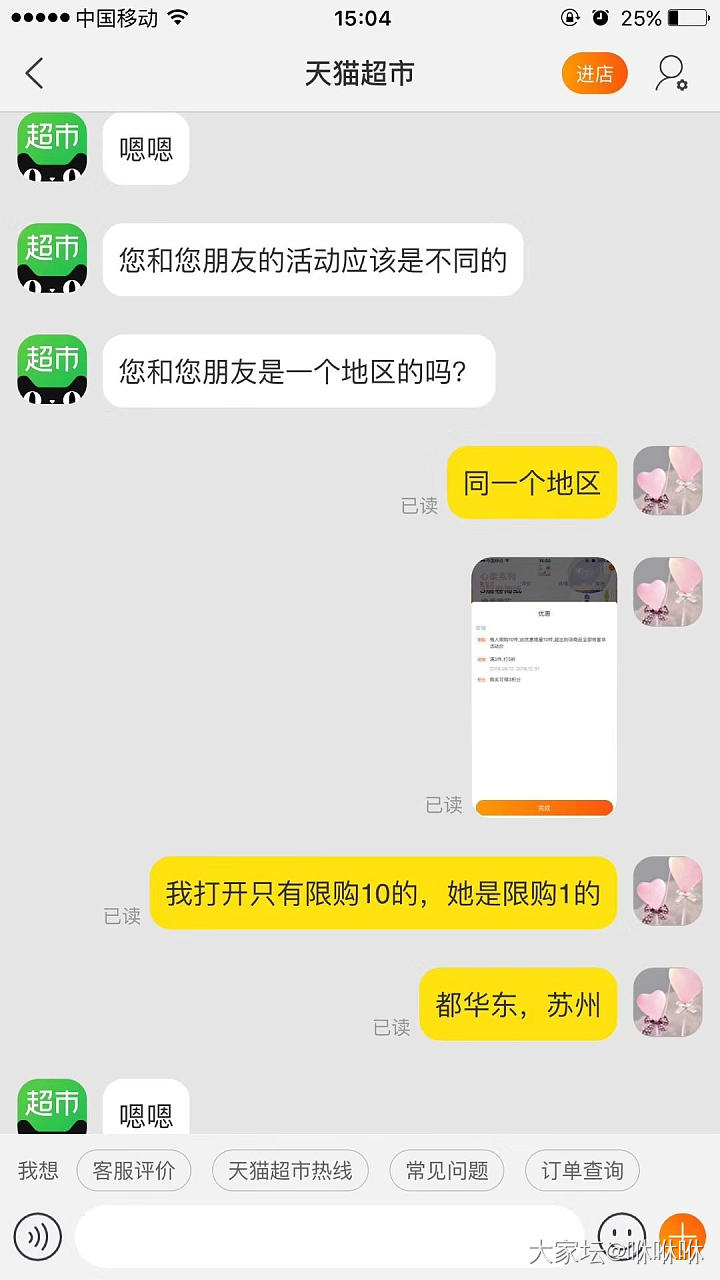Open the screenshot image sent in chat

(x=544, y=687)
